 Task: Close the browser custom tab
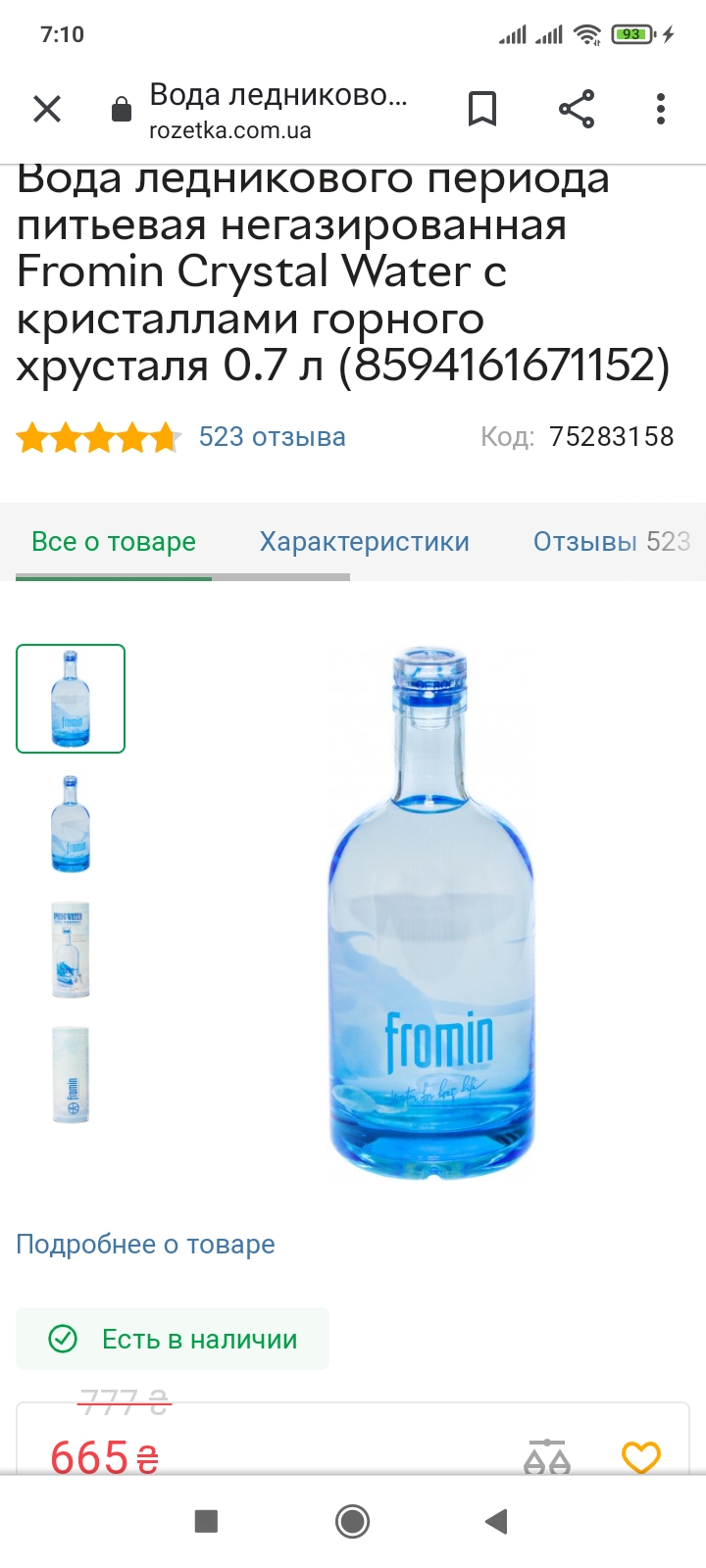click(x=47, y=109)
